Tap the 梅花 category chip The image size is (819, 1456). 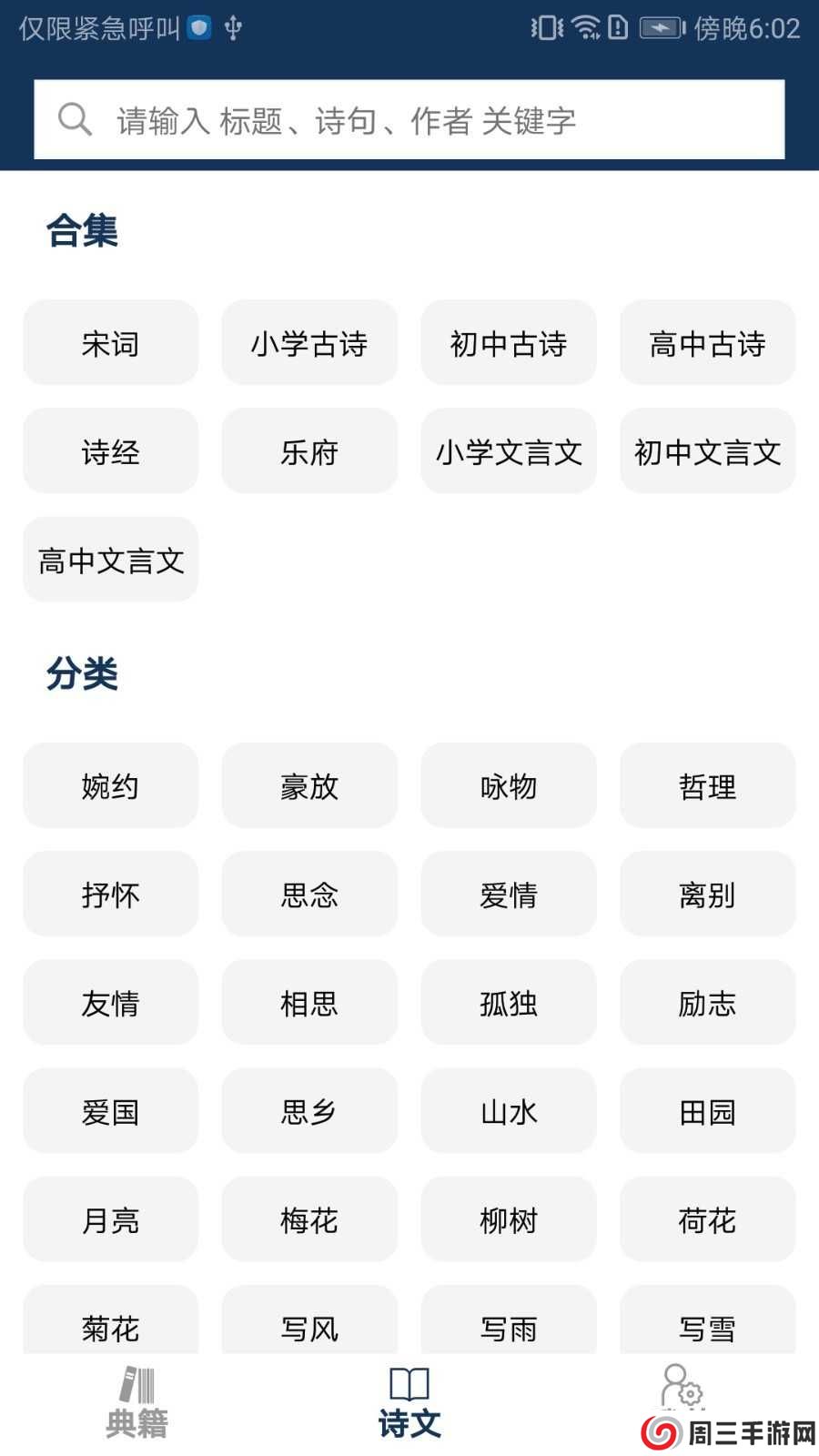[308, 1219]
